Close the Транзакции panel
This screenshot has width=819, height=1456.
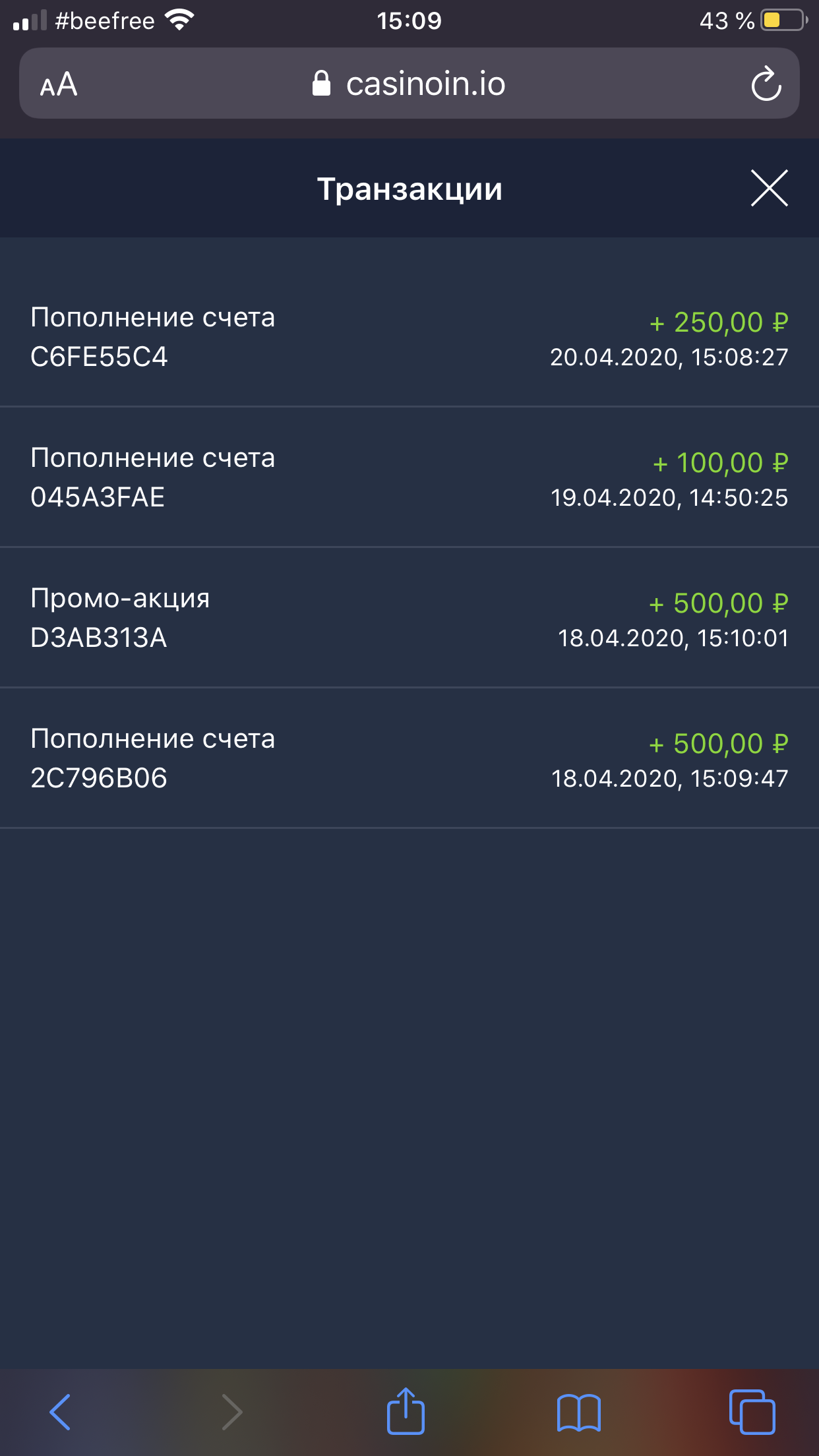tap(769, 189)
